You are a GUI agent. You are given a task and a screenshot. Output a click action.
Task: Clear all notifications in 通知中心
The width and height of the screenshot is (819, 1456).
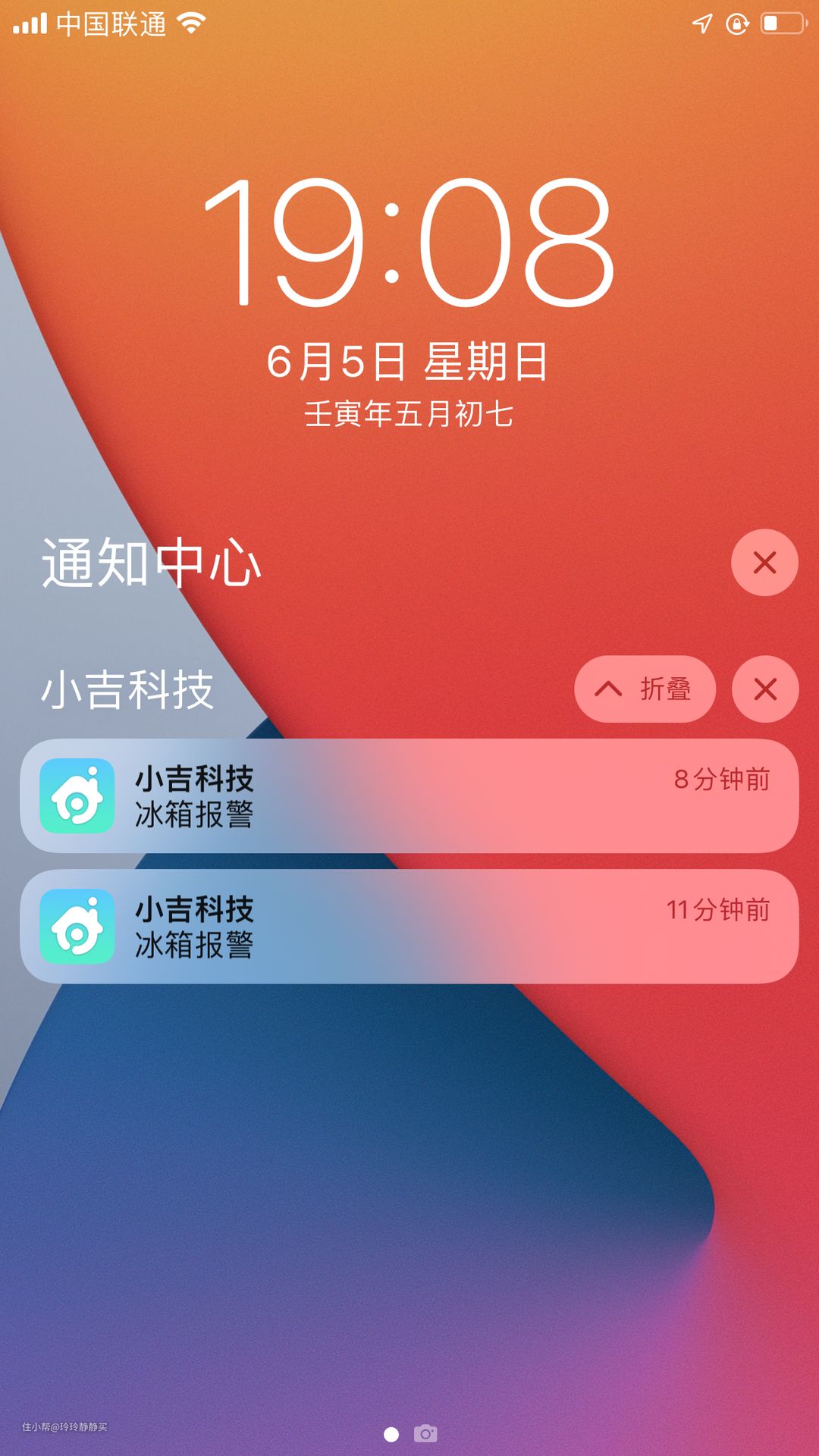tap(764, 563)
